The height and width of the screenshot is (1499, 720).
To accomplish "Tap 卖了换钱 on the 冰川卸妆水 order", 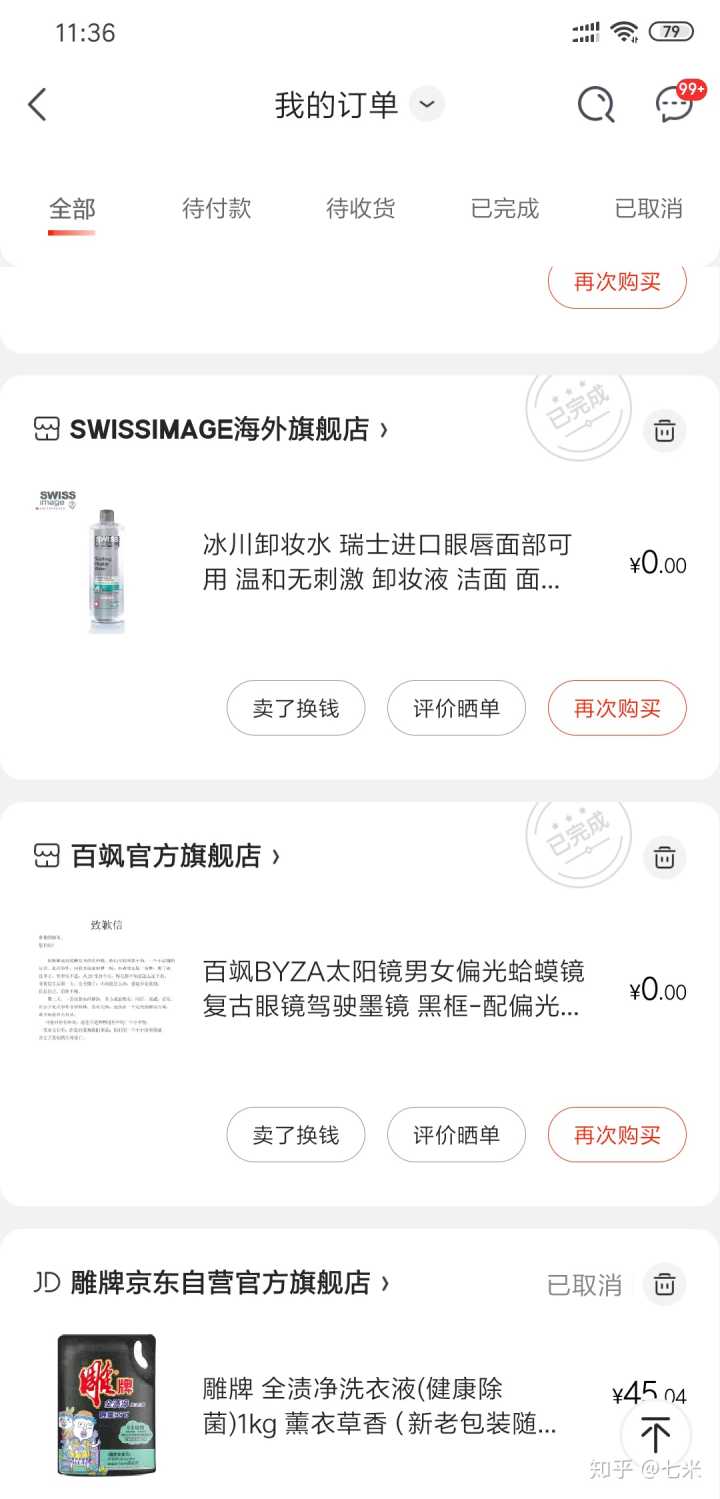I will point(296,708).
